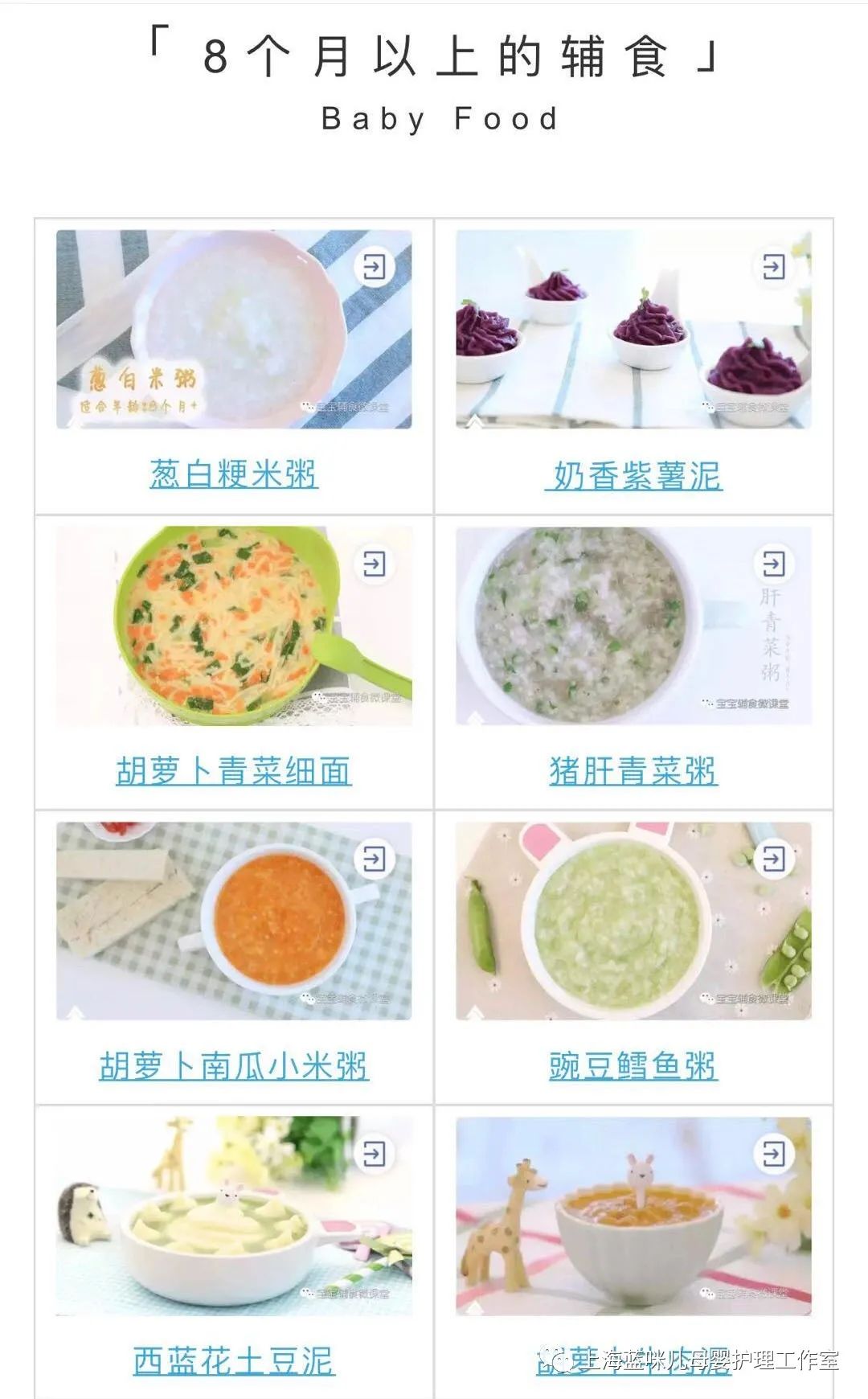Open the 胡萝卜青菜细面 link
The width and height of the screenshot is (868, 1399).
(x=234, y=771)
